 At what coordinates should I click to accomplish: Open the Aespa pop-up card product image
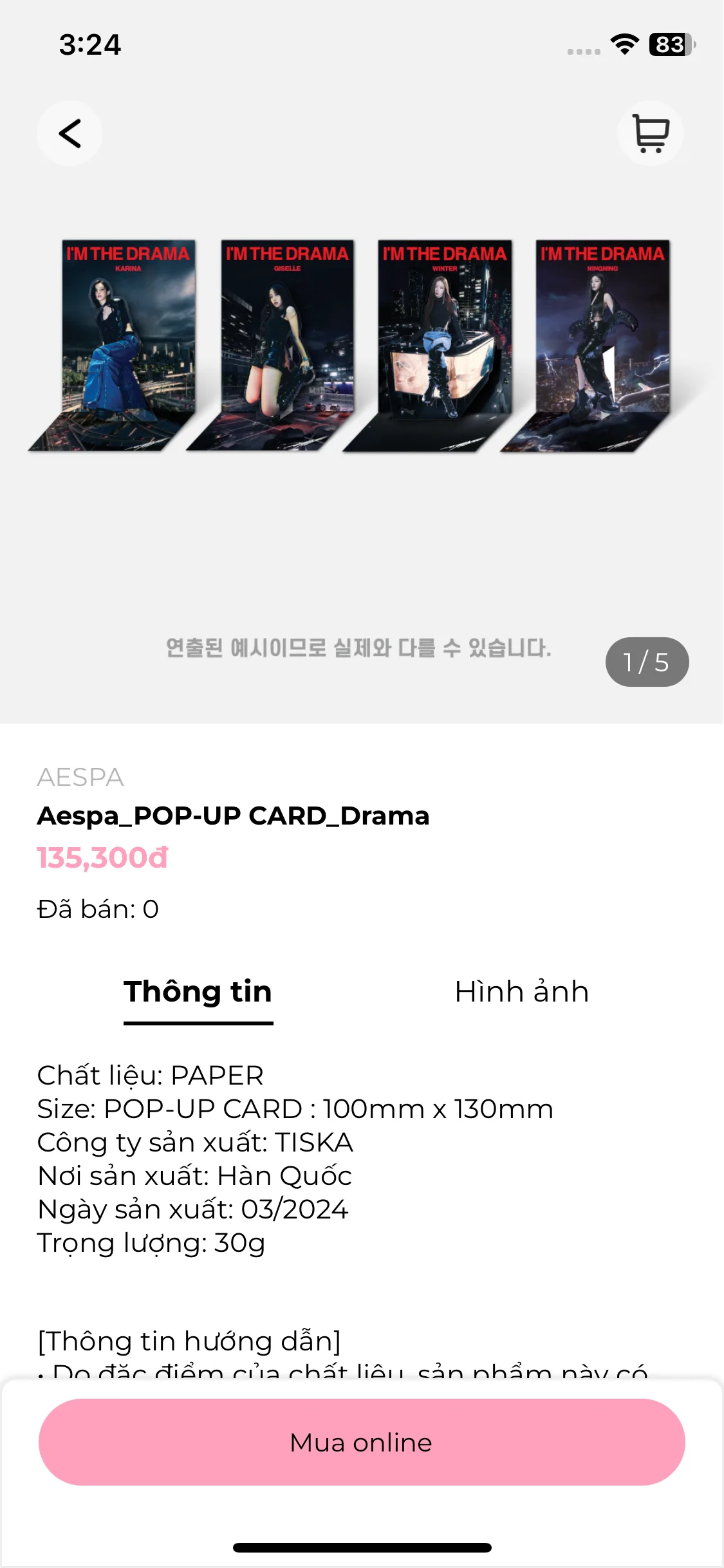(362, 348)
